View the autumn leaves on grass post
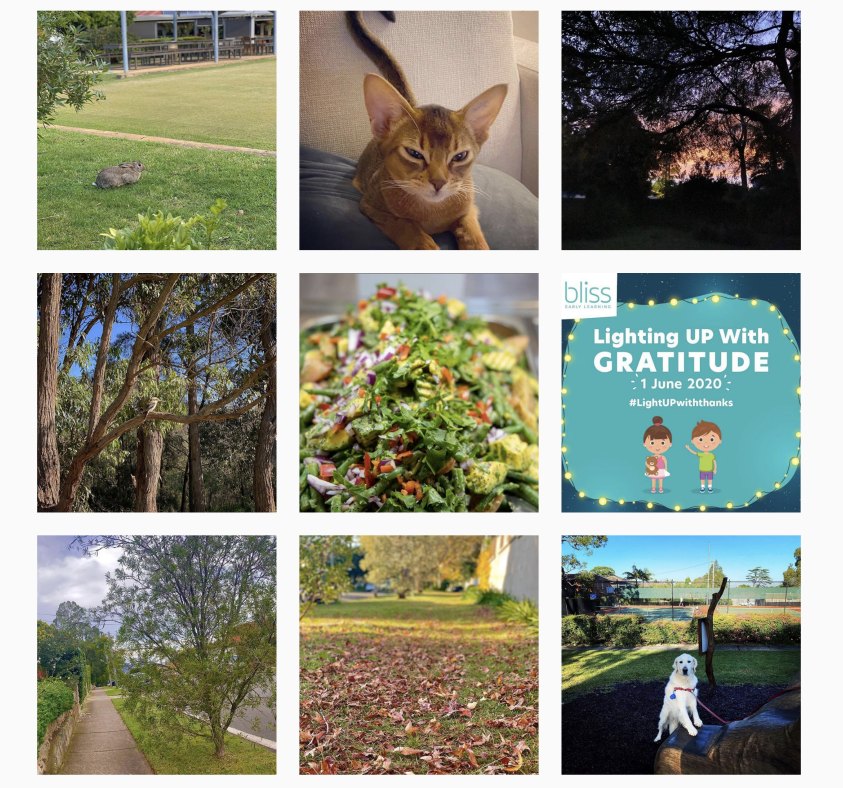843x788 pixels. tap(418, 654)
